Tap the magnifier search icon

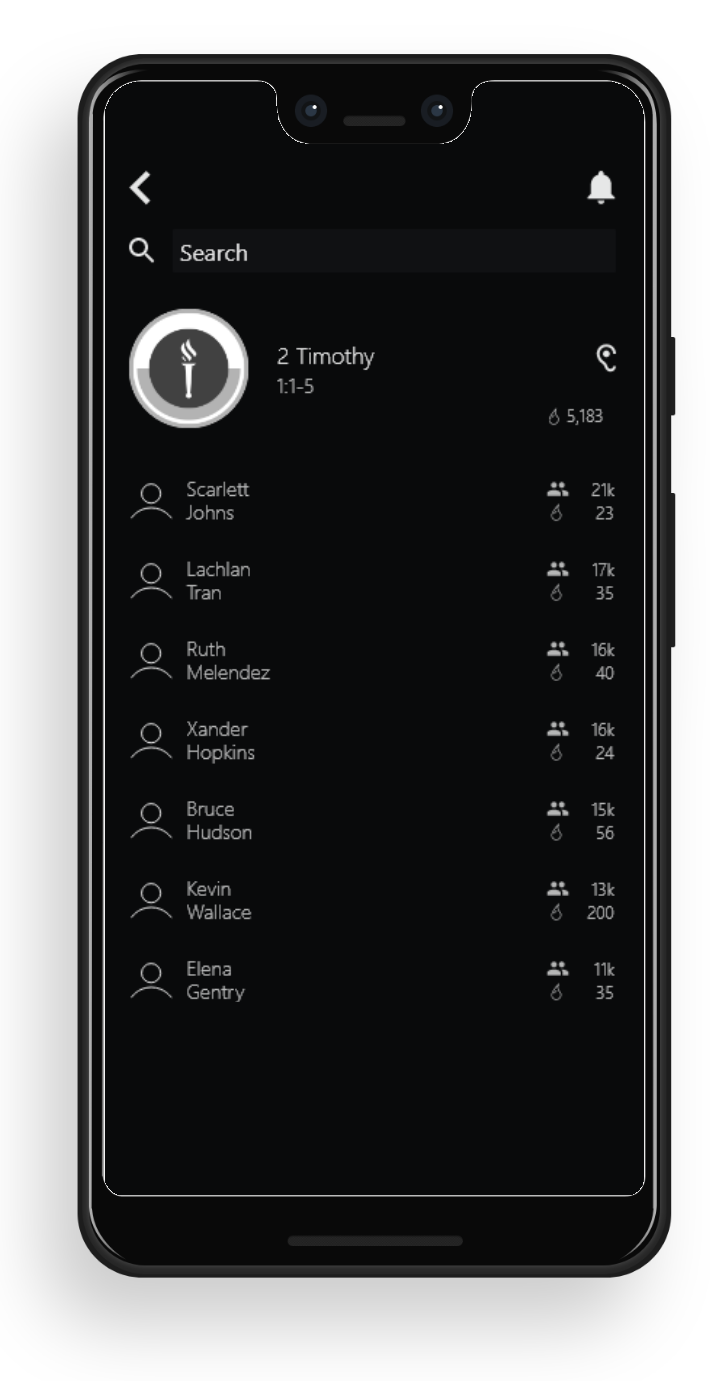click(142, 251)
